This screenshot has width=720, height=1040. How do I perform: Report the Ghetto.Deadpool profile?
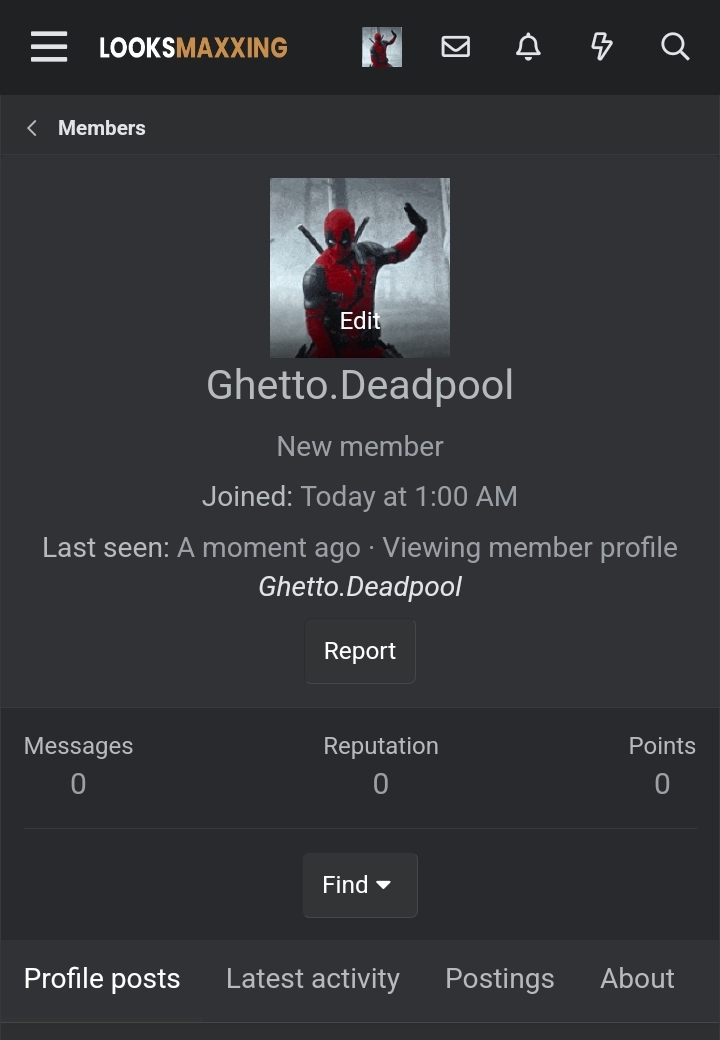(360, 651)
